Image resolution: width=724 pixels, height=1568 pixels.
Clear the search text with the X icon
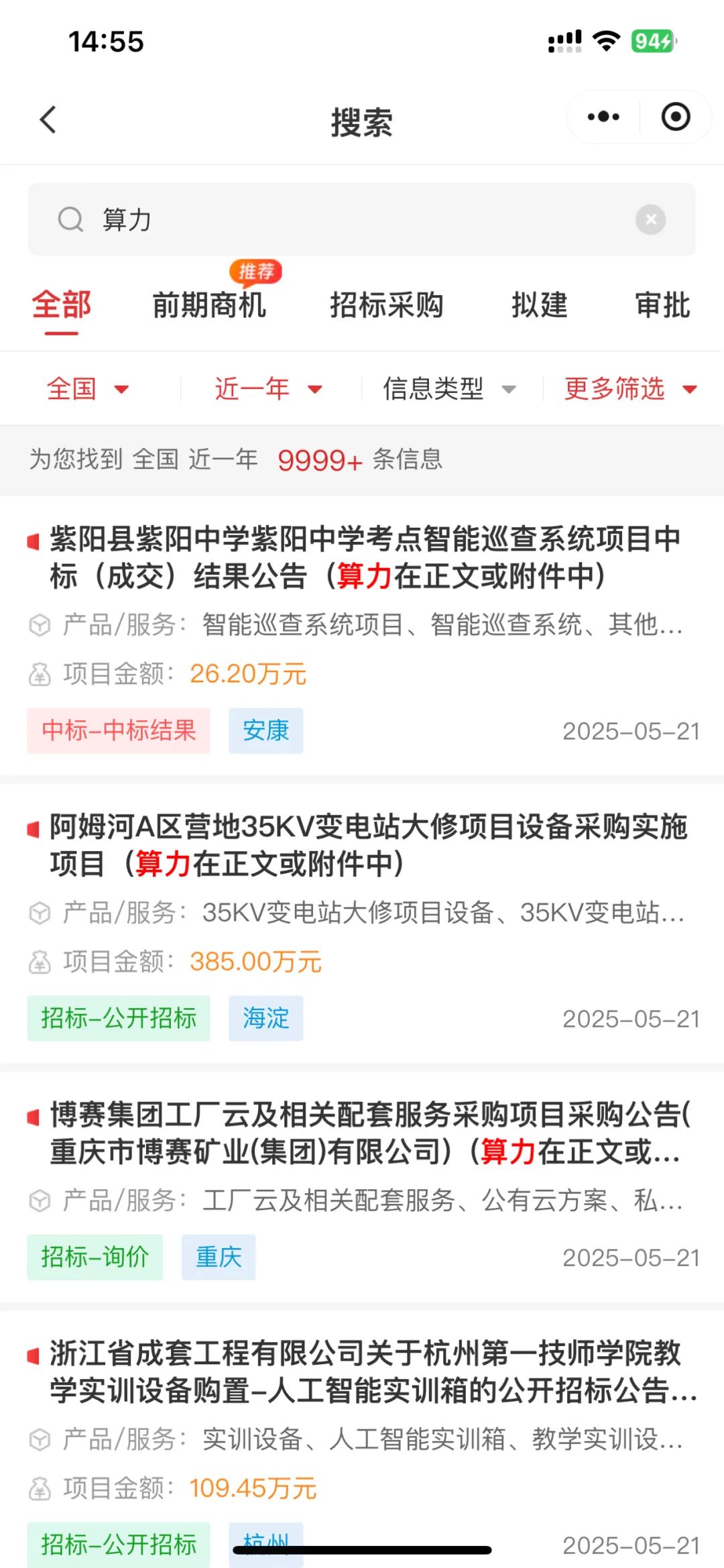coord(650,219)
